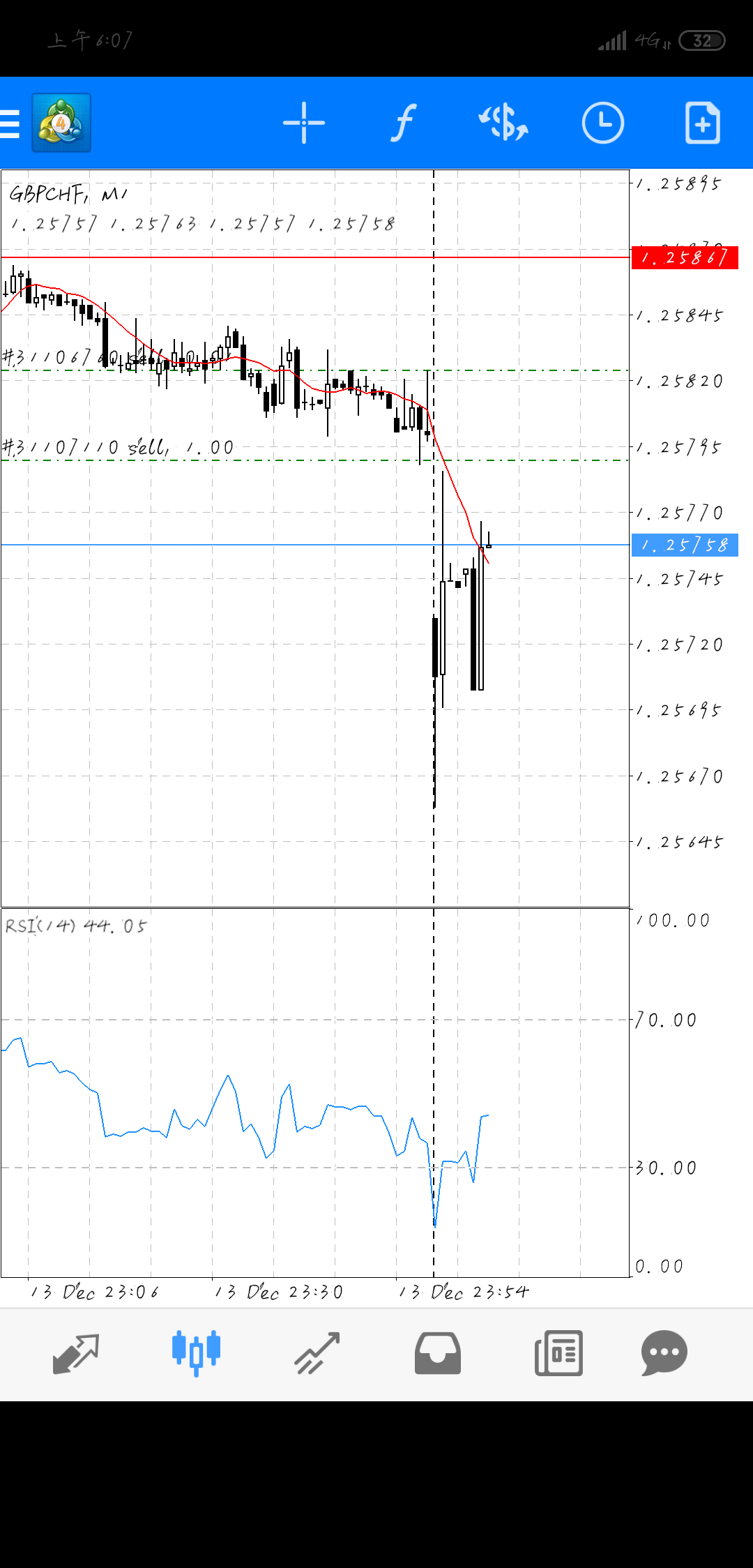Image resolution: width=753 pixels, height=1568 pixels.
Task: Open the hamburger menu drawer
Action: click(x=10, y=123)
